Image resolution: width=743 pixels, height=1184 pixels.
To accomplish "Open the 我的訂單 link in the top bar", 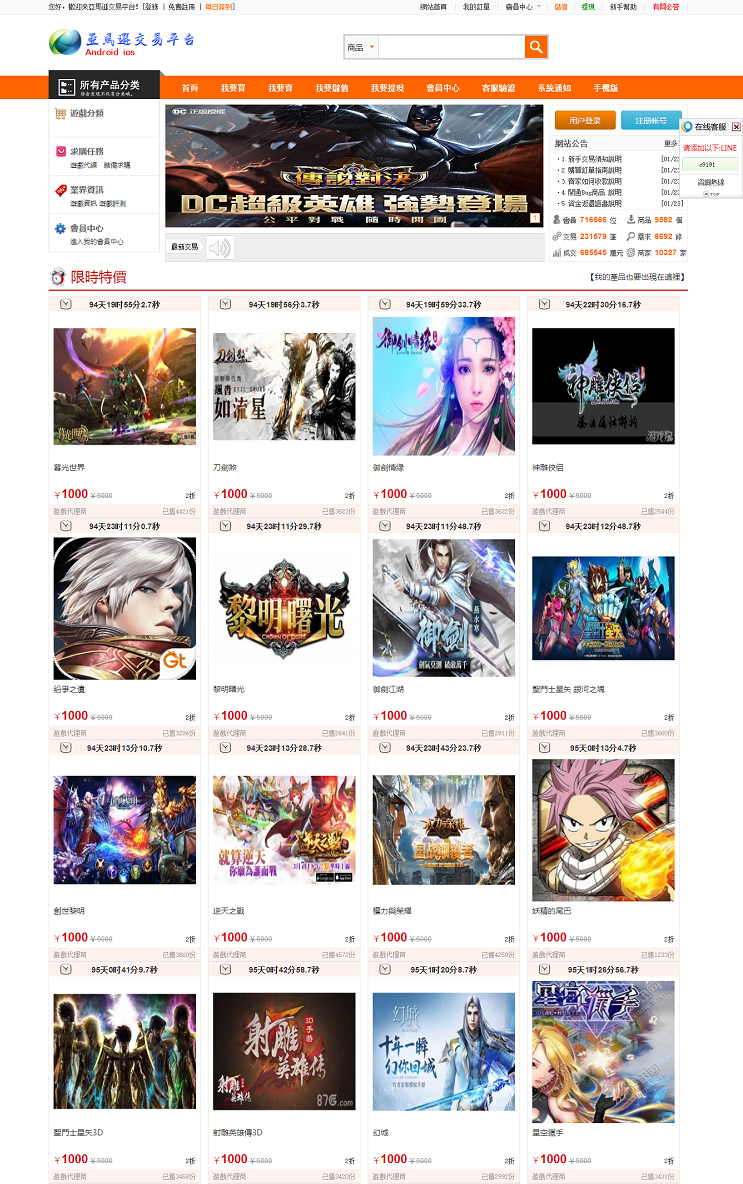I will coord(476,6).
